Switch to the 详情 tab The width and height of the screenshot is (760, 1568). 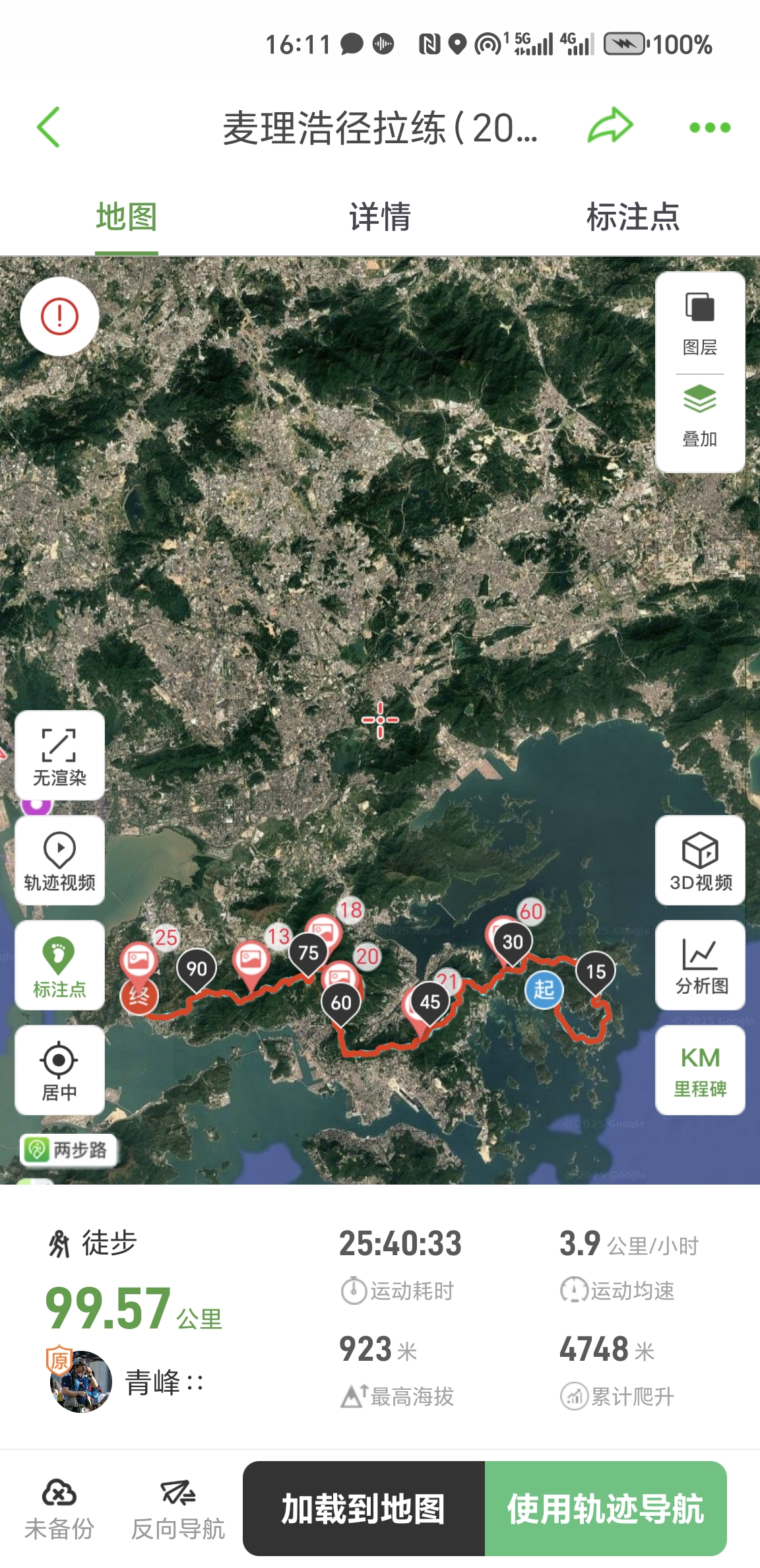(380, 217)
